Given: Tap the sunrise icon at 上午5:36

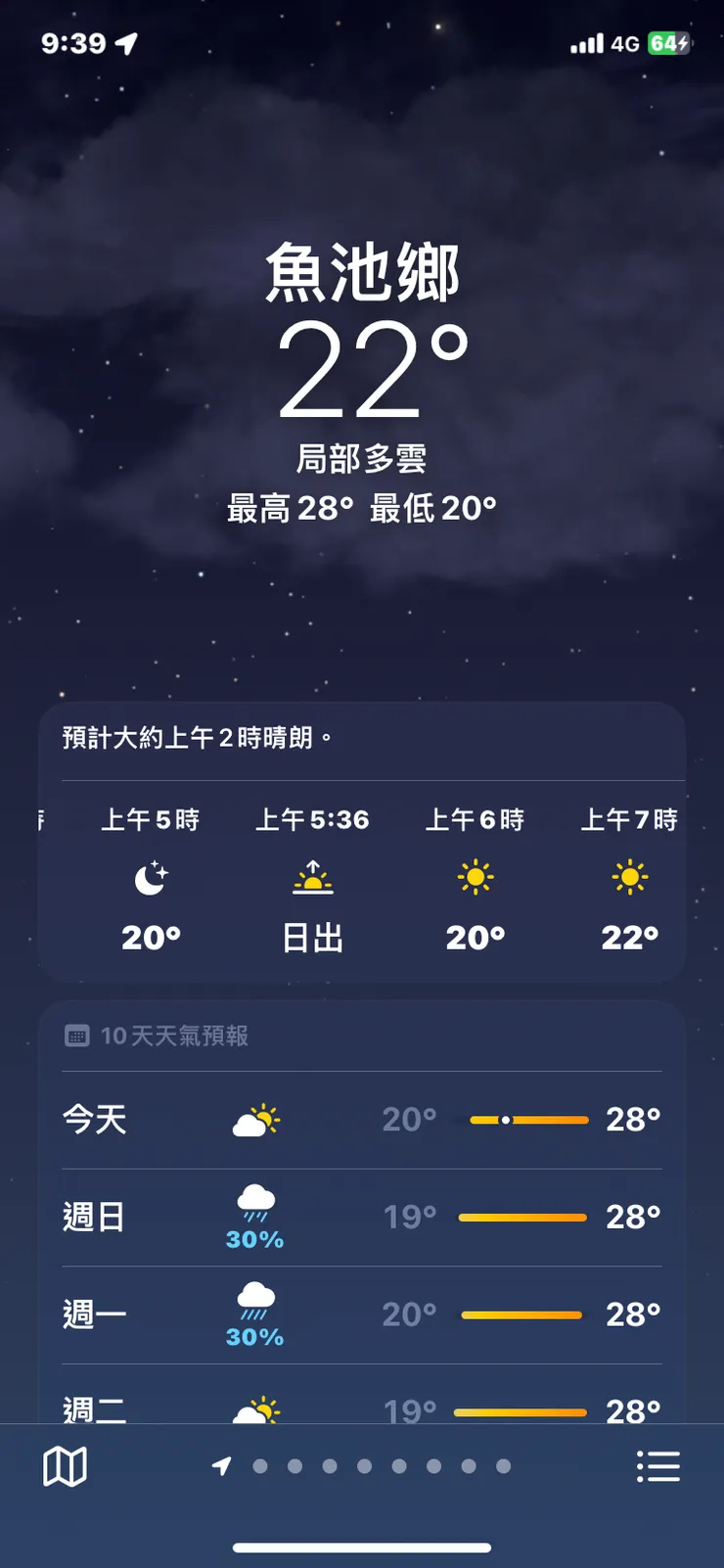Looking at the screenshot, I should (x=313, y=878).
